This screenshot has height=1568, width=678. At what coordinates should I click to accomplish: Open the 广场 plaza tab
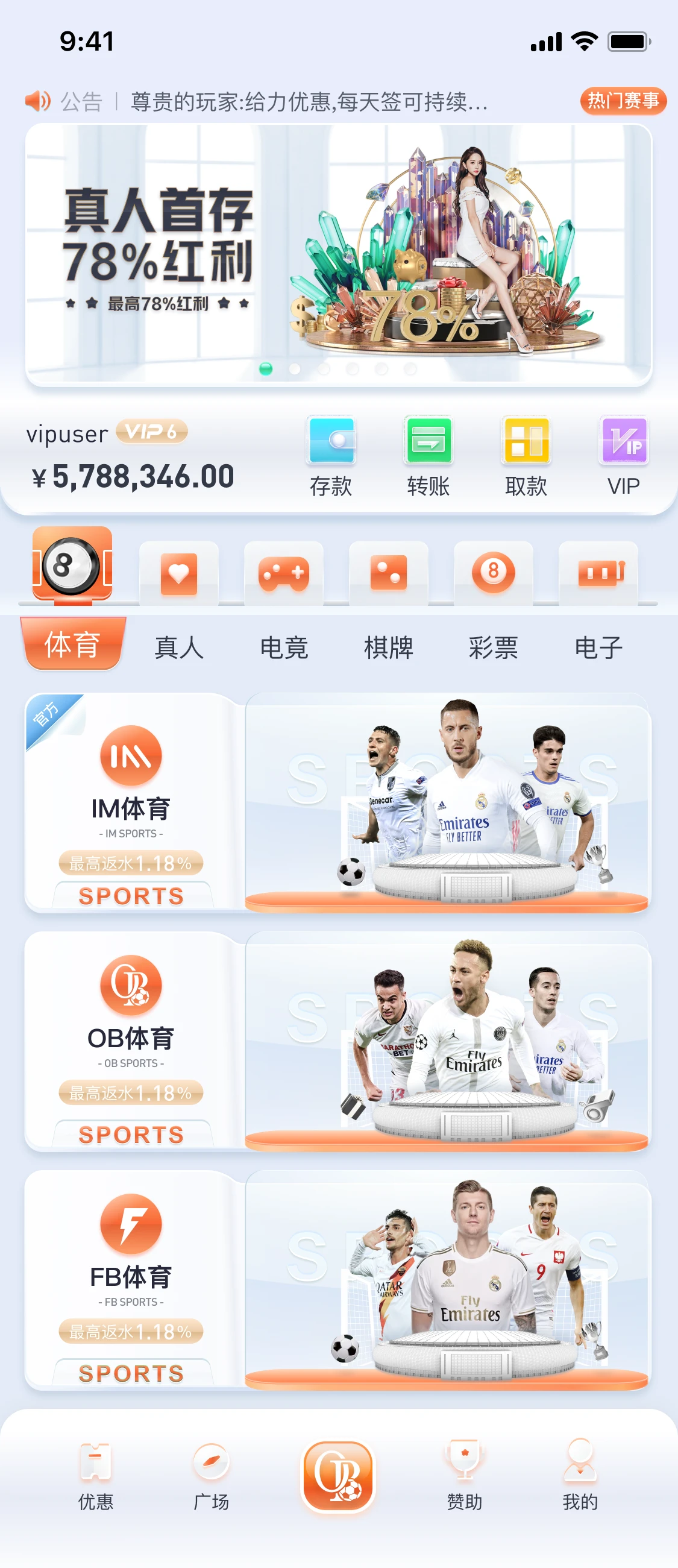click(x=211, y=1476)
